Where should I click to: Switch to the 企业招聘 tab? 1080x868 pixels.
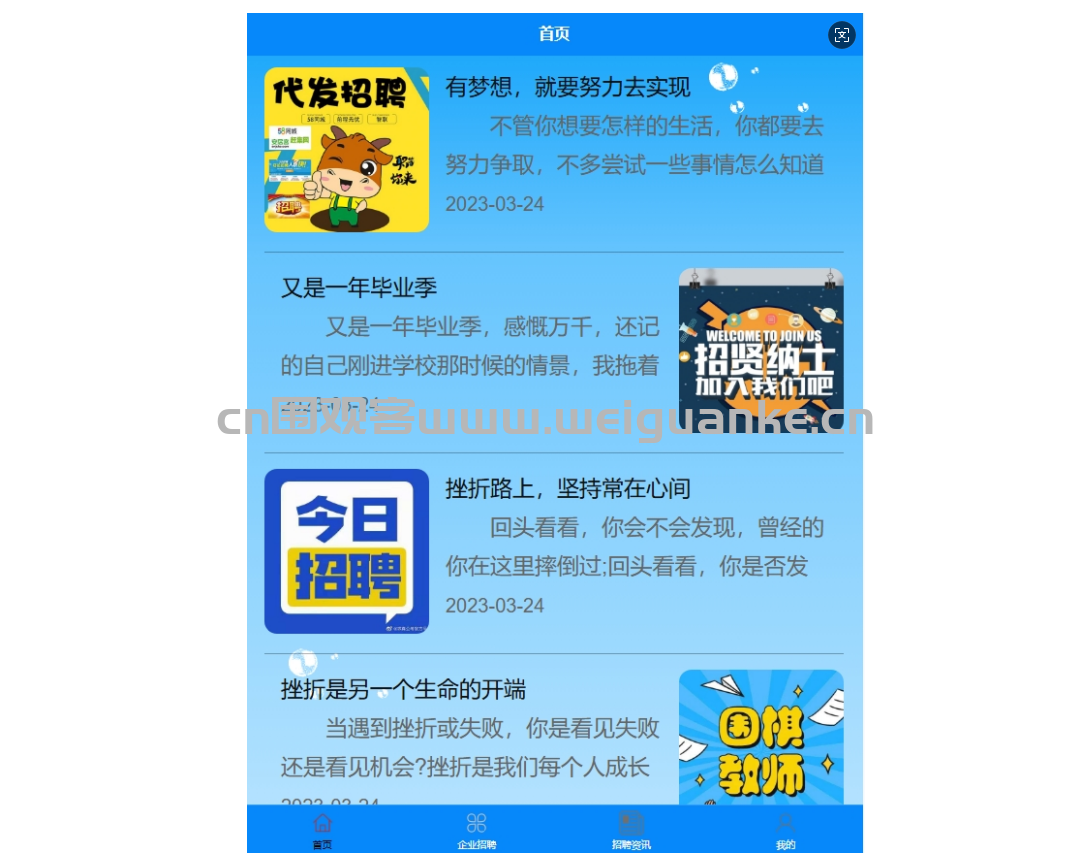(476, 829)
